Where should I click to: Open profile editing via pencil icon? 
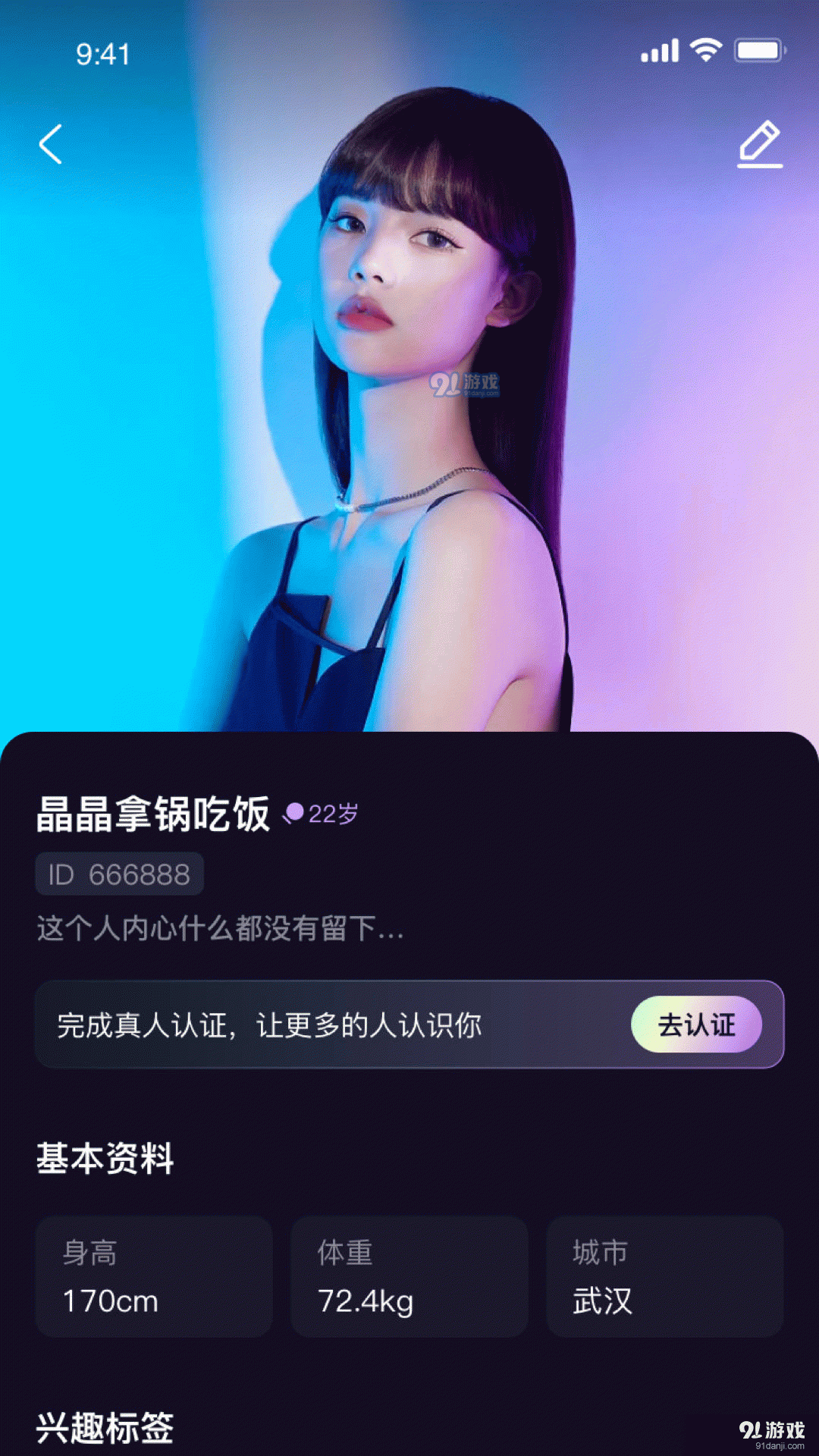tap(761, 144)
